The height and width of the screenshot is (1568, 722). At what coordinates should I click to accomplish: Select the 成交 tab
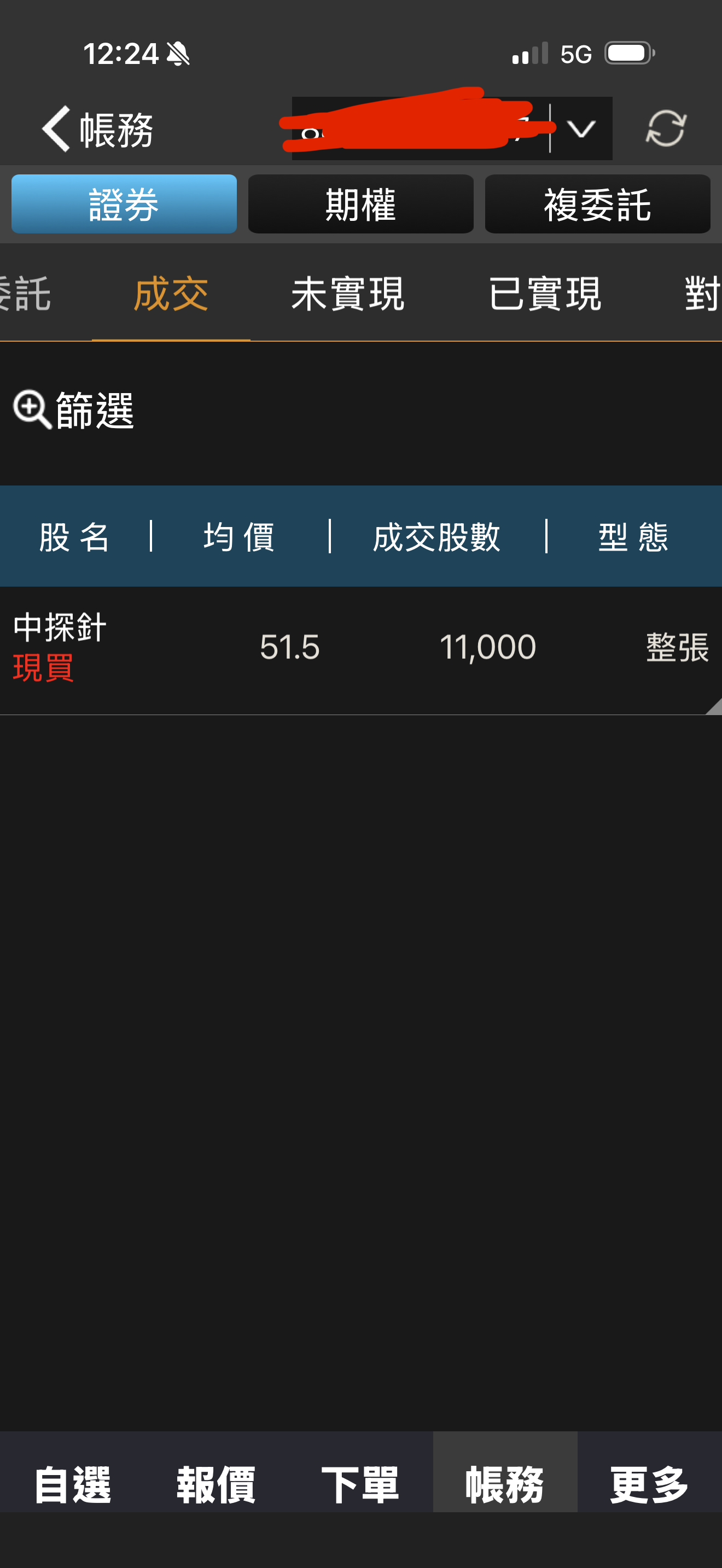(x=171, y=294)
